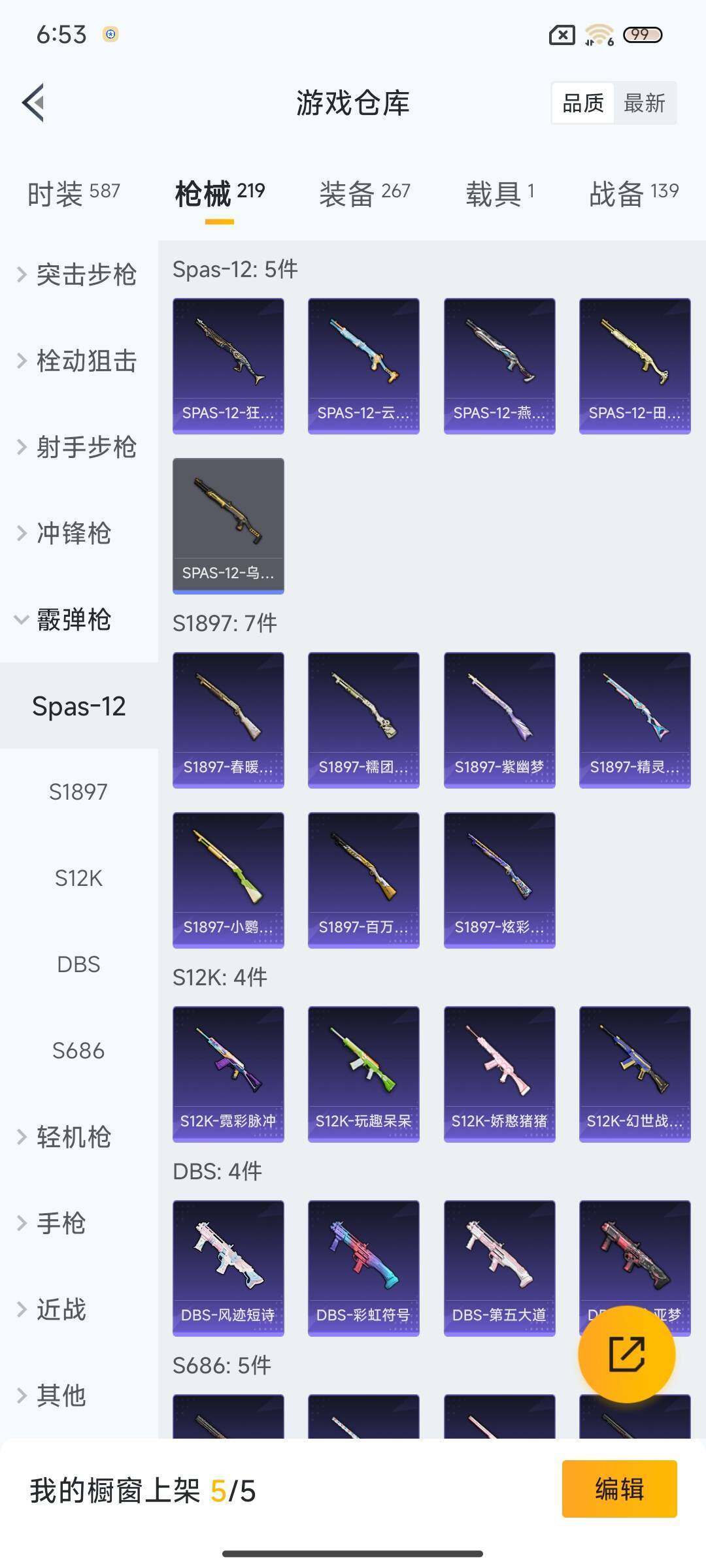Tap 编辑 to edit showcase
706x1568 pixels.
(619, 1489)
